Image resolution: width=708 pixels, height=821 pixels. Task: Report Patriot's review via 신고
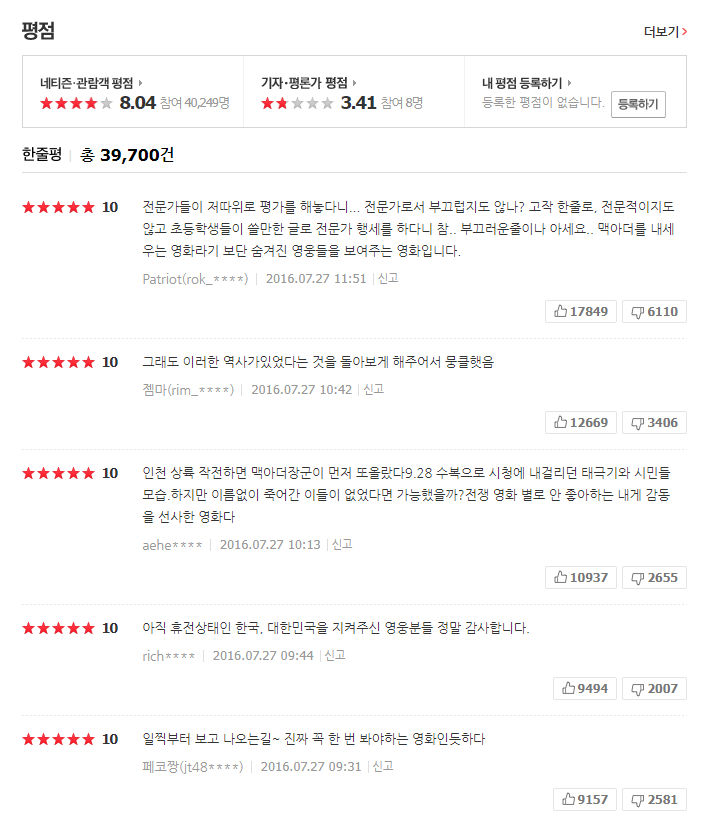pos(388,279)
